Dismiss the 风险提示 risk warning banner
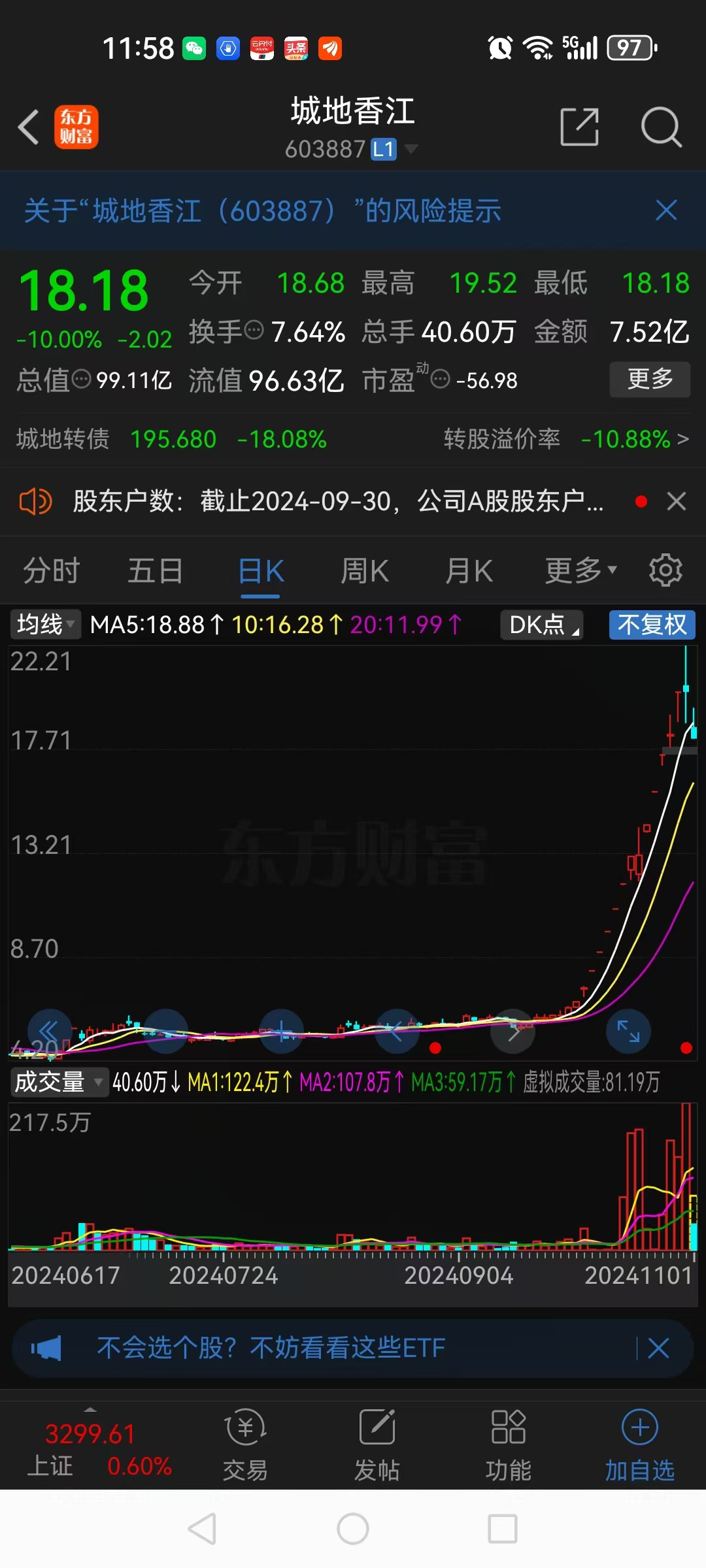This screenshot has height=1568, width=706. click(x=665, y=210)
